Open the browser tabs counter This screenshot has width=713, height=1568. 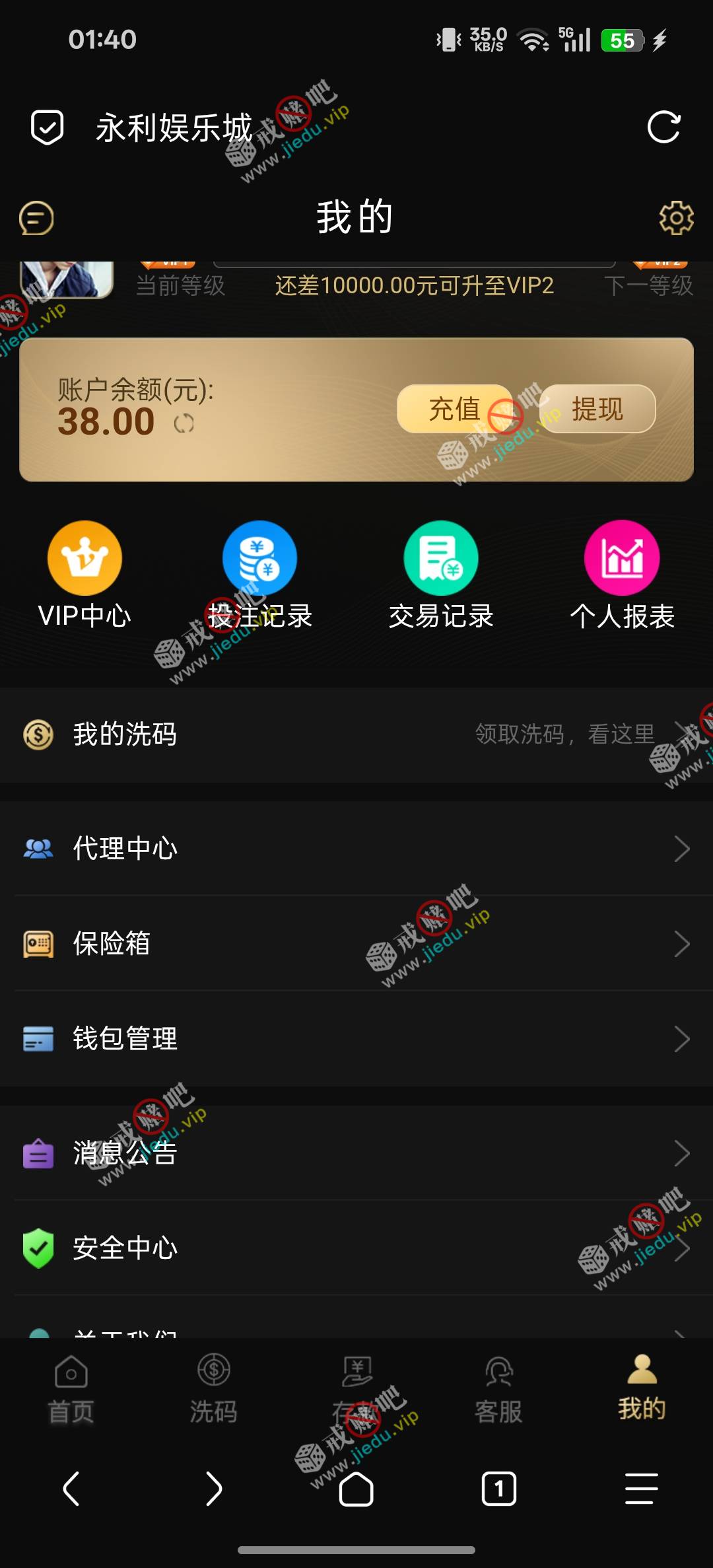[499, 1489]
